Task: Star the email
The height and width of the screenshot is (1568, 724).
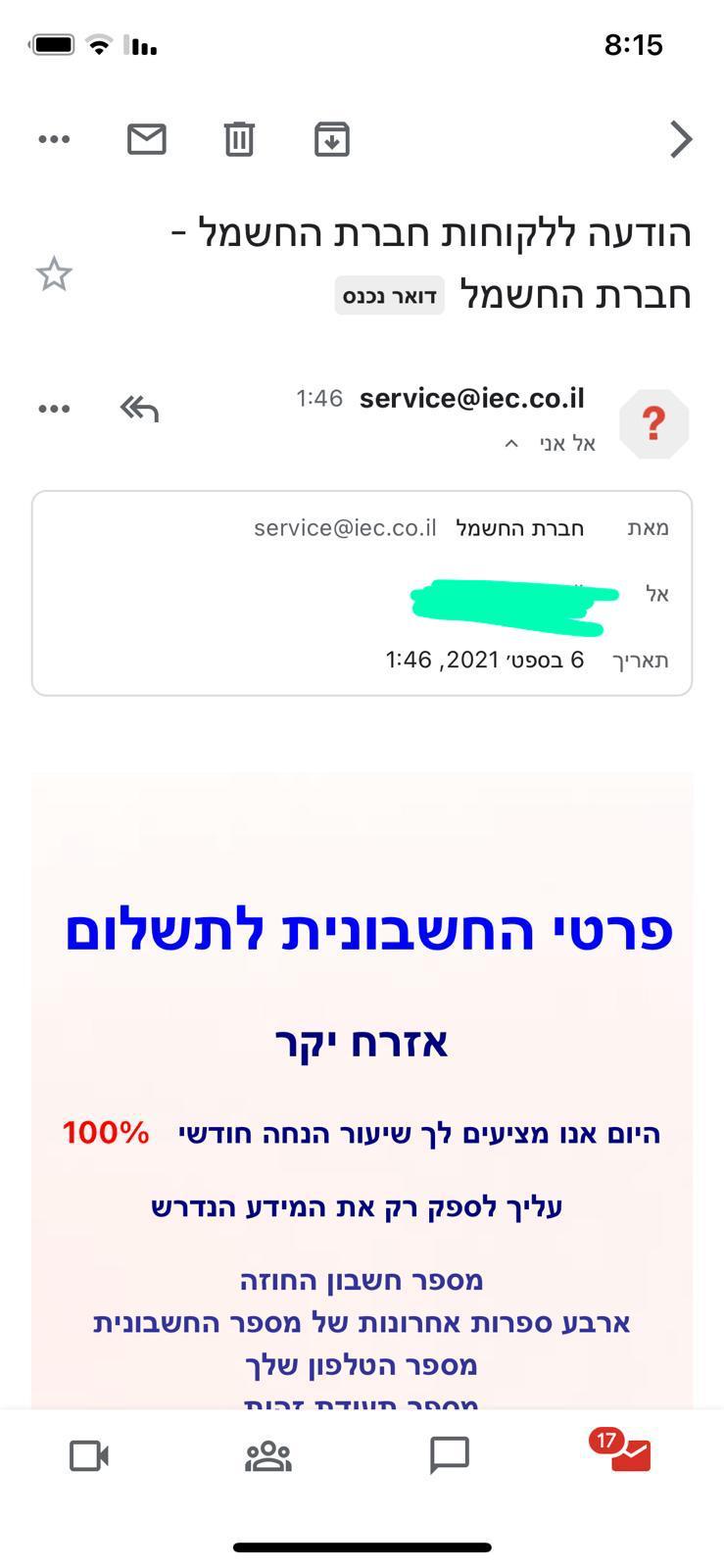Action: 54,275
